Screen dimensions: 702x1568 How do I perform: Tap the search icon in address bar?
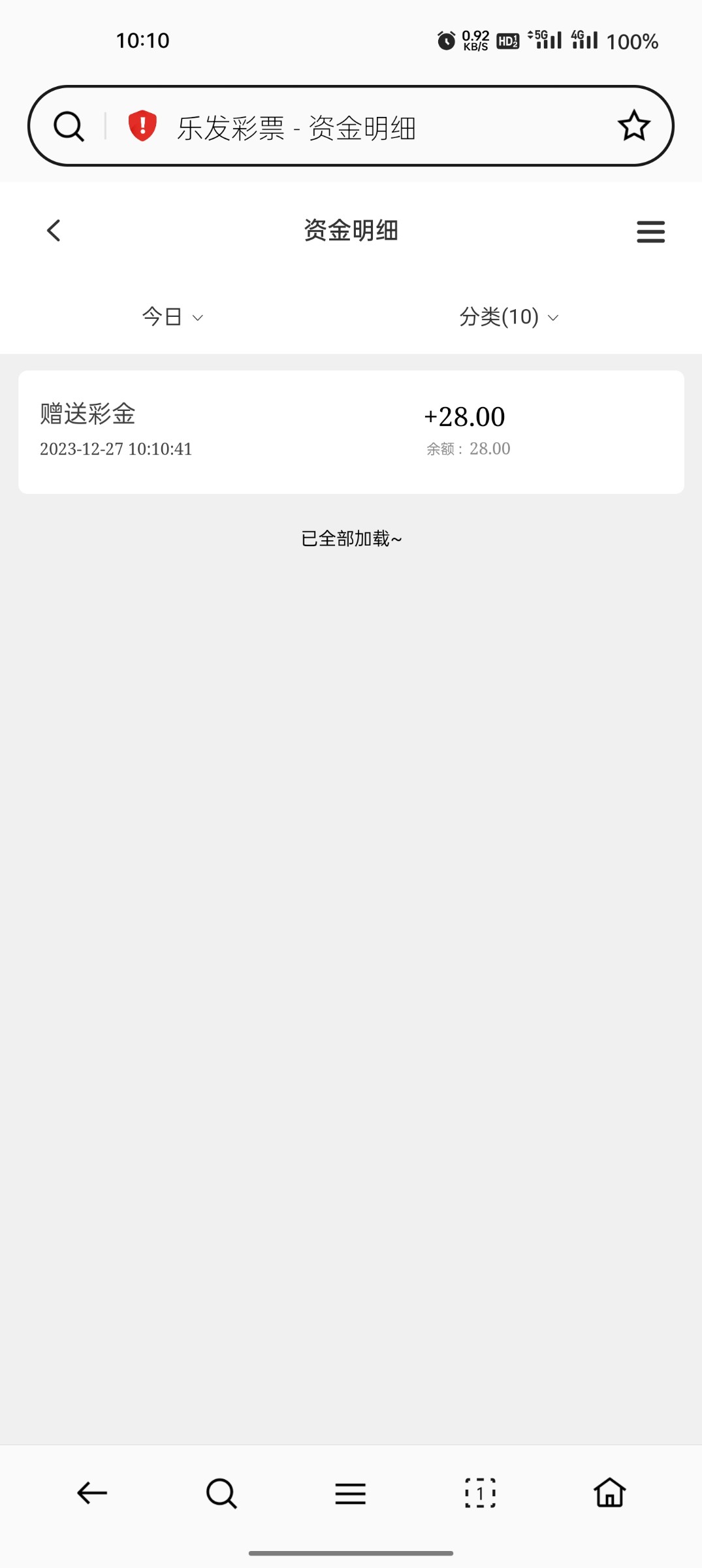pos(69,126)
